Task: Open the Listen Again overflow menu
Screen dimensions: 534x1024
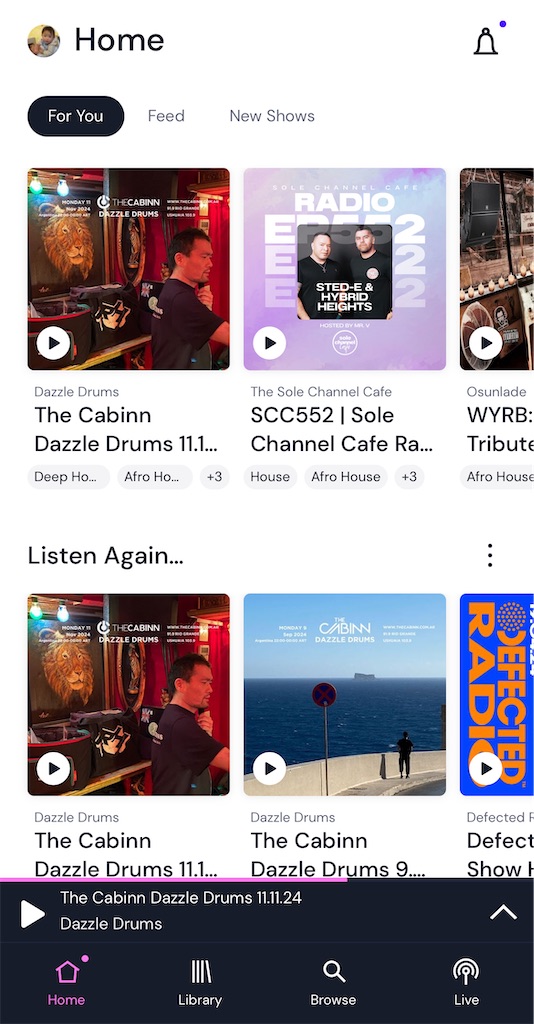Action: 490,556
